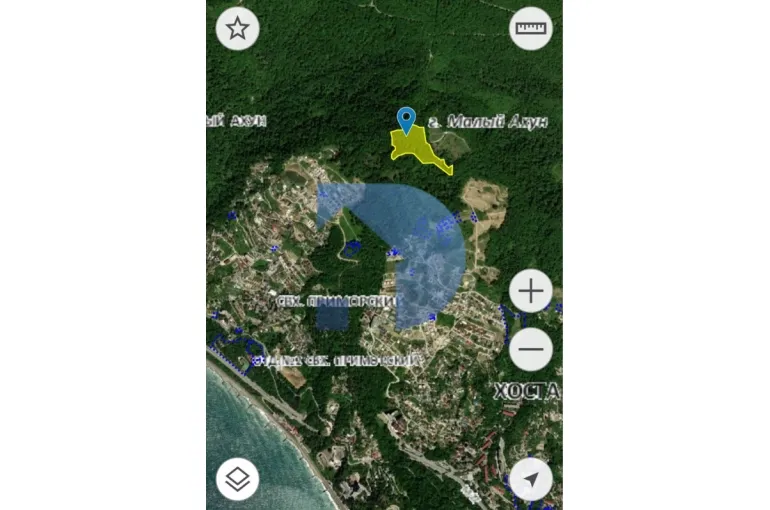Open the favorites star button
This screenshot has width=770, height=510.
point(237,28)
